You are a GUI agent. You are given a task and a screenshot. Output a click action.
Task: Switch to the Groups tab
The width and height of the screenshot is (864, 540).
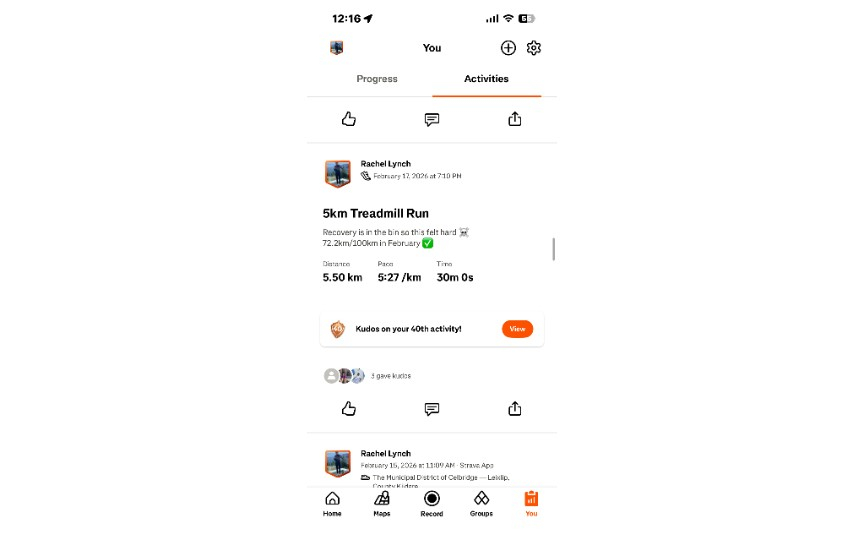point(481,503)
